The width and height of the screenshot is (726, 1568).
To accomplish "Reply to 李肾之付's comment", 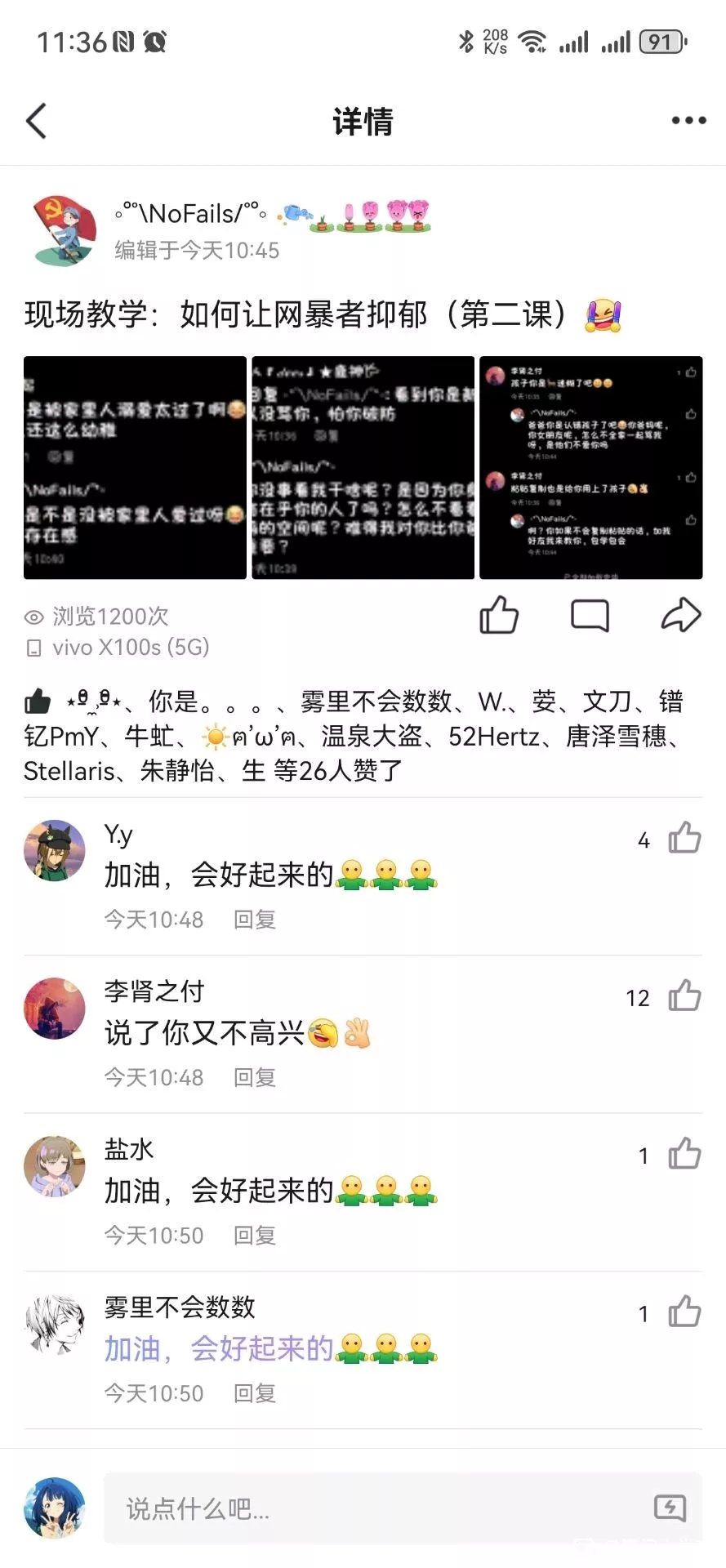I will click(255, 1077).
